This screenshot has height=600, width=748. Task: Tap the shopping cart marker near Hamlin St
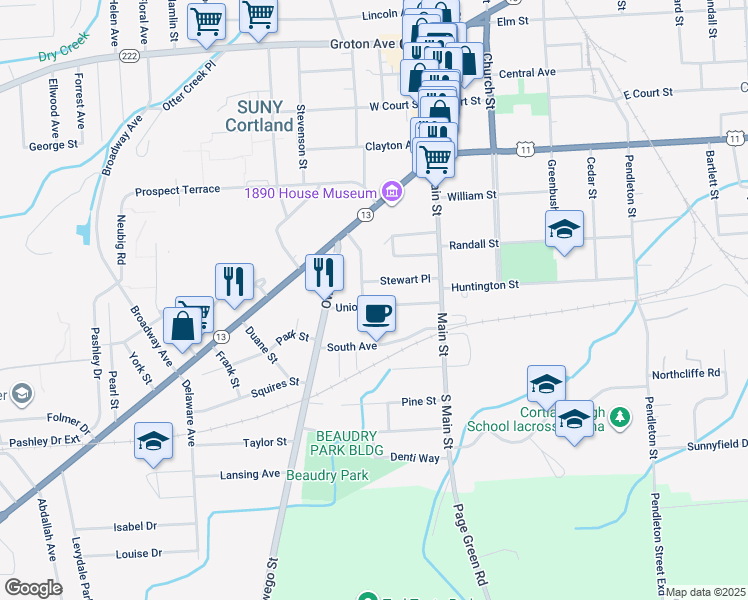click(x=206, y=21)
